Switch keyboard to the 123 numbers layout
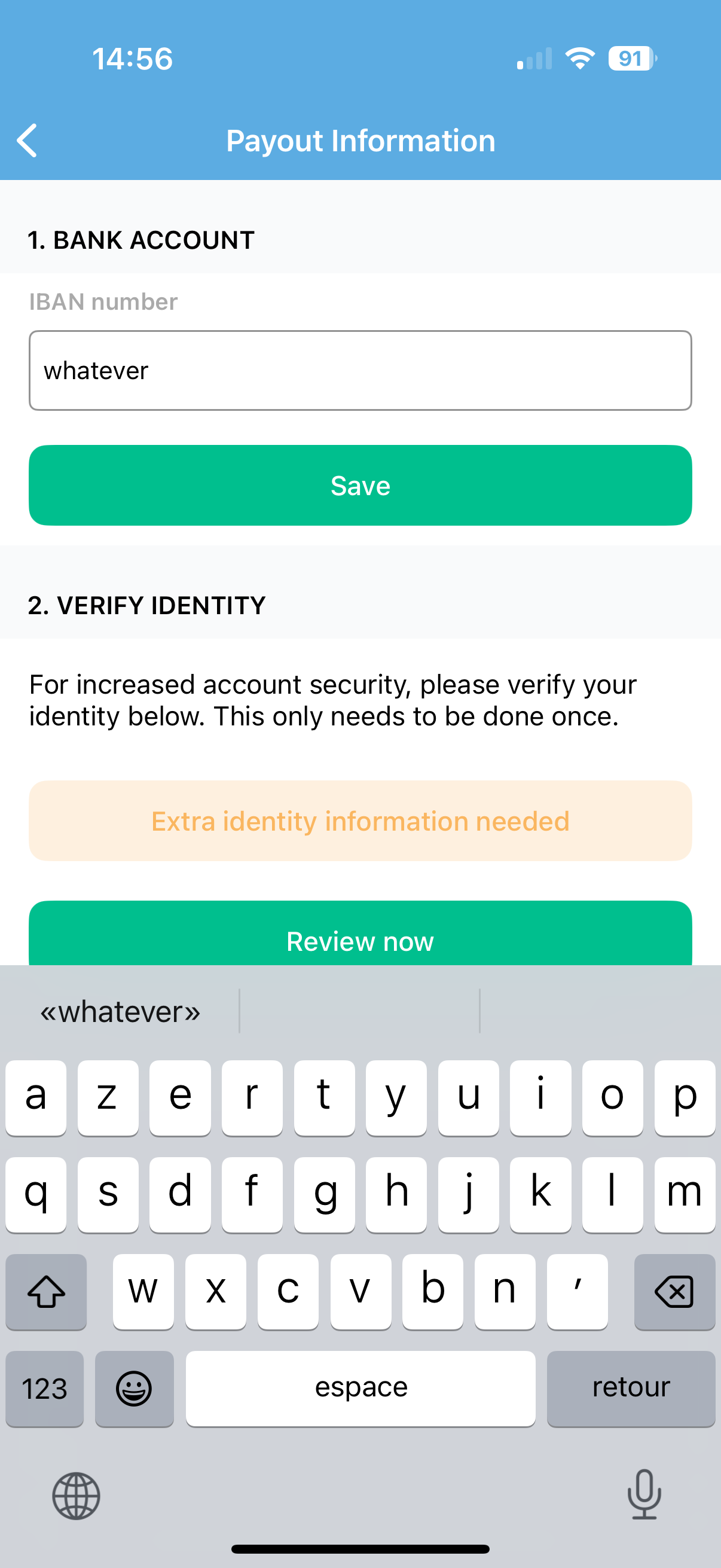The height and width of the screenshot is (1568, 721). pyautogui.click(x=44, y=1388)
